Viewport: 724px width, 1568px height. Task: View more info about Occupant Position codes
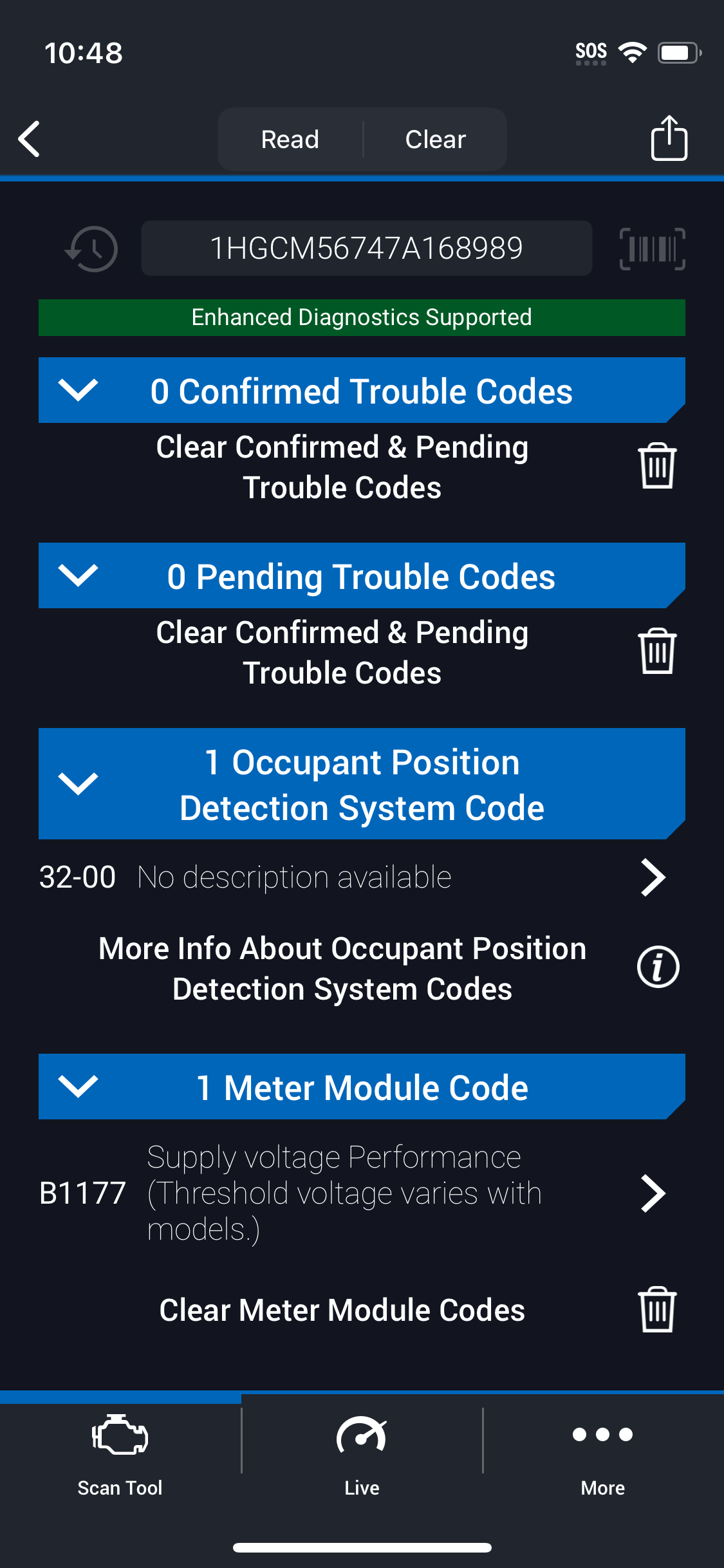[658, 967]
